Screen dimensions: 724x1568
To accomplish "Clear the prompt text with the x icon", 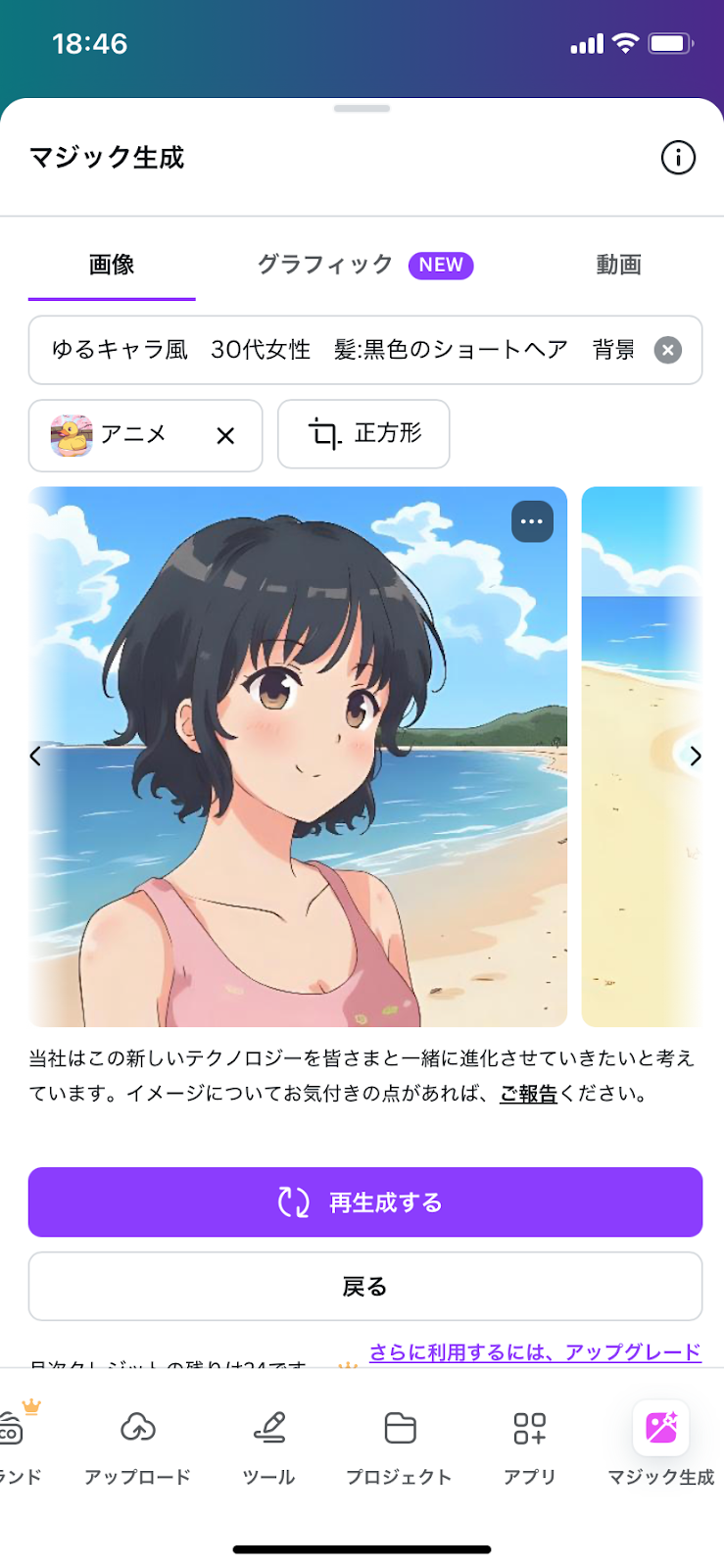I will coord(667,350).
